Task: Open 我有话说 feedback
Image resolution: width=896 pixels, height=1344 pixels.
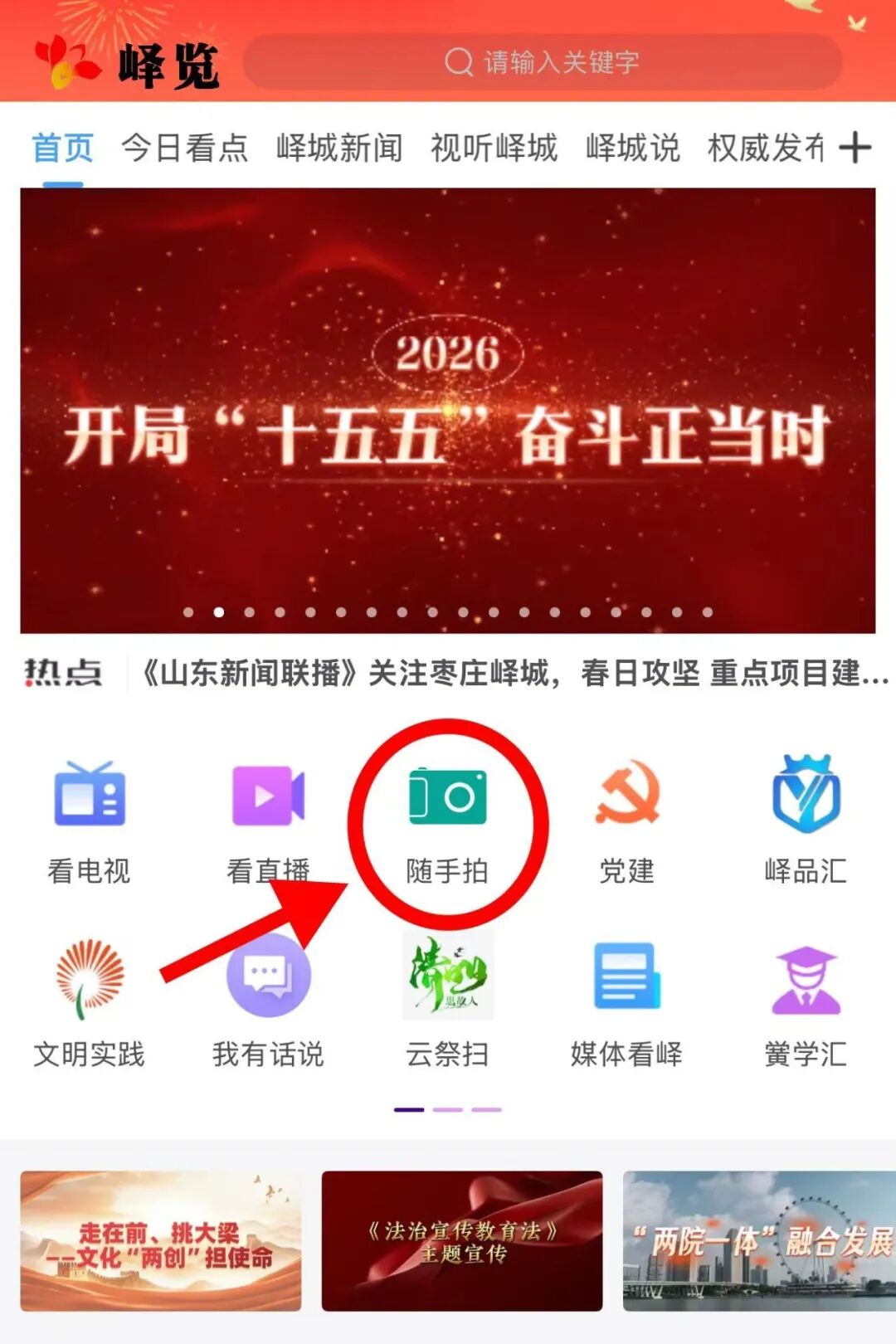Action: click(268, 1002)
